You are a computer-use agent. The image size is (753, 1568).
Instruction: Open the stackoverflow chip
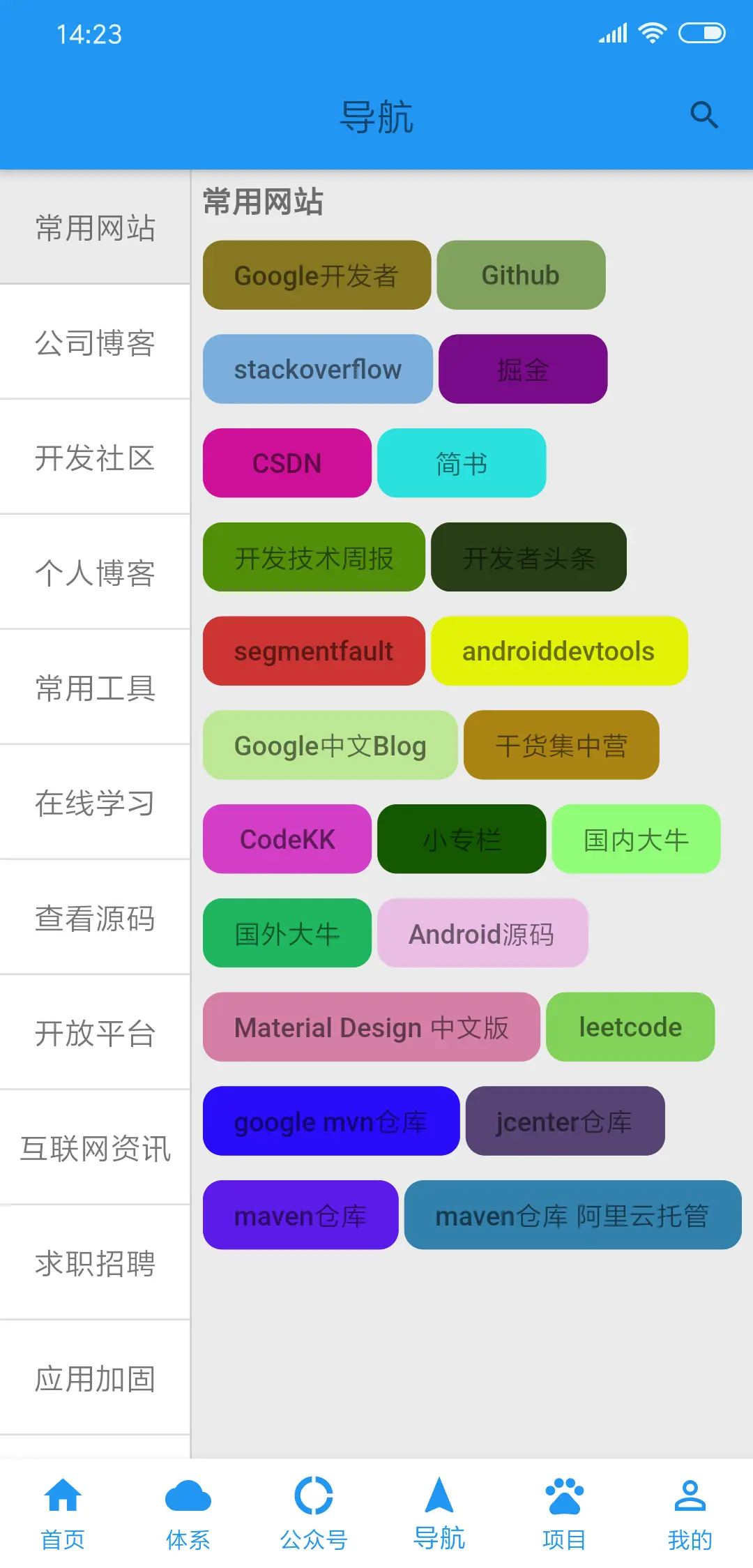[x=317, y=369]
